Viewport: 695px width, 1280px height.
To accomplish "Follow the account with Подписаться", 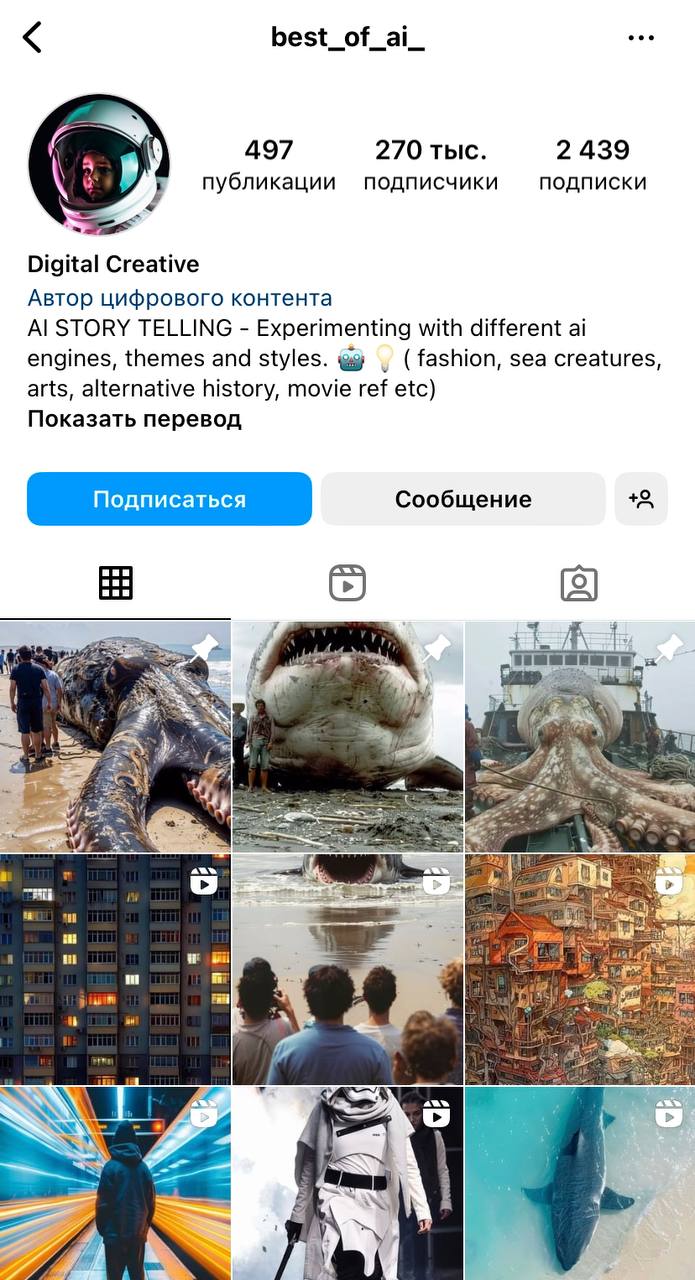I will [169, 499].
